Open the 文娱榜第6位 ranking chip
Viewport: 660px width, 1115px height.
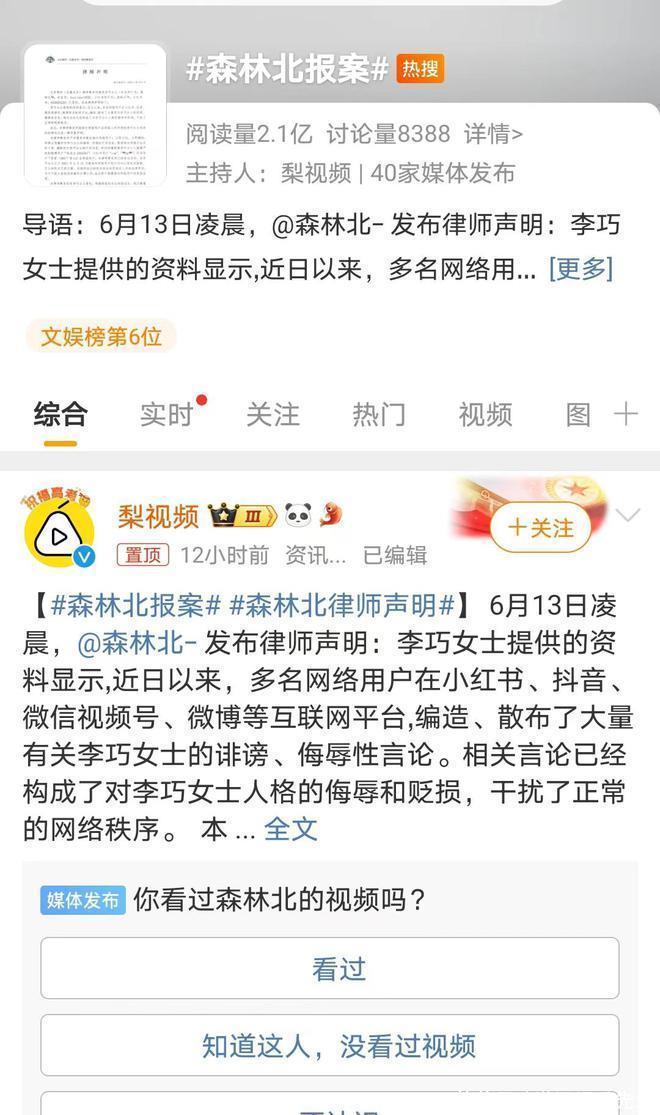(101, 336)
